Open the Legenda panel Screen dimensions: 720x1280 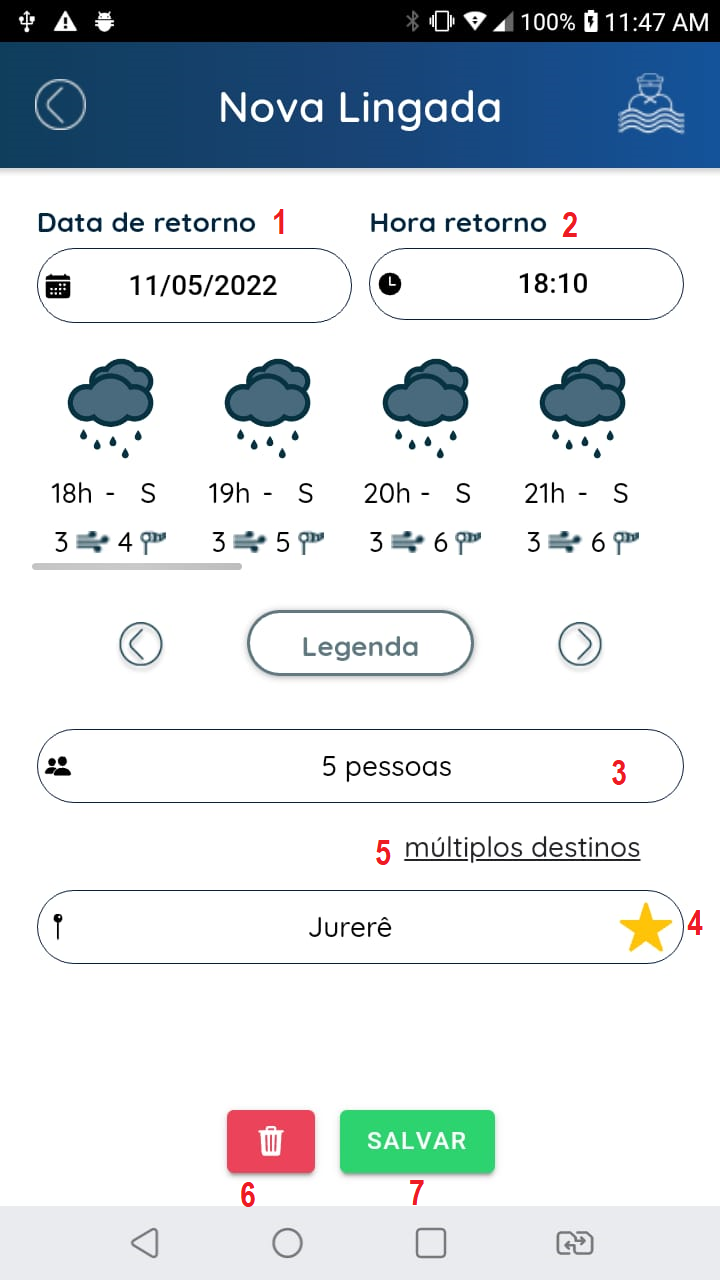coord(360,644)
